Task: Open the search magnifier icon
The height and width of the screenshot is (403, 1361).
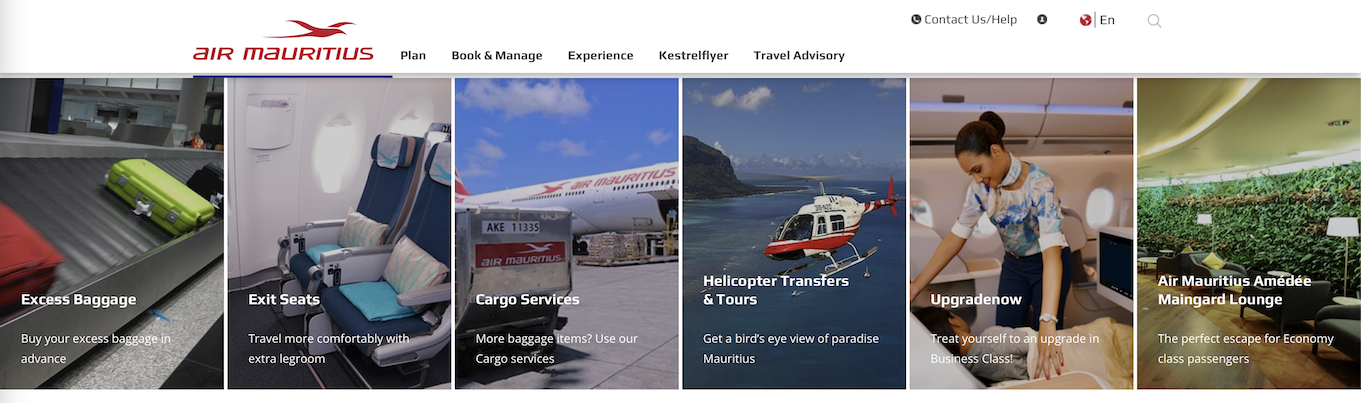Action: [x=1154, y=20]
